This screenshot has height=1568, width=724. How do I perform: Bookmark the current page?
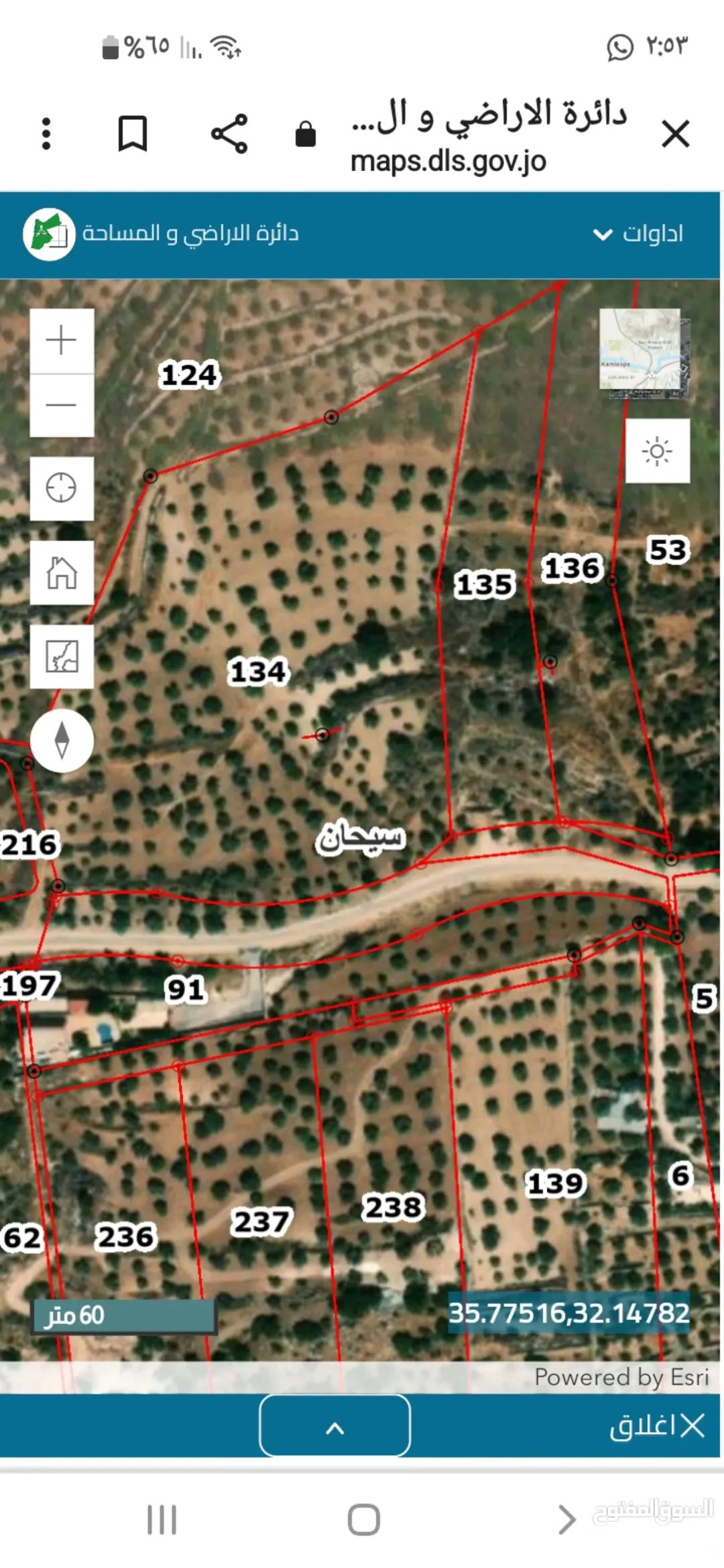click(x=132, y=133)
